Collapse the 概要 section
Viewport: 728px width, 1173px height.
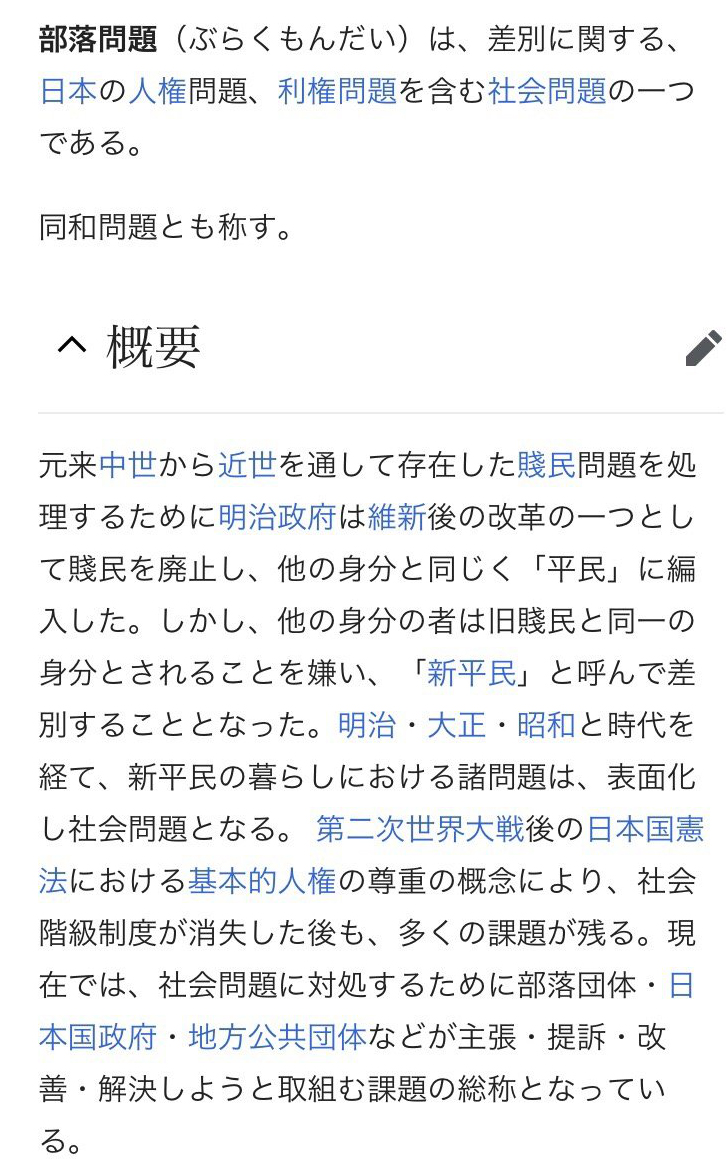pyautogui.click(x=73, y=345)
